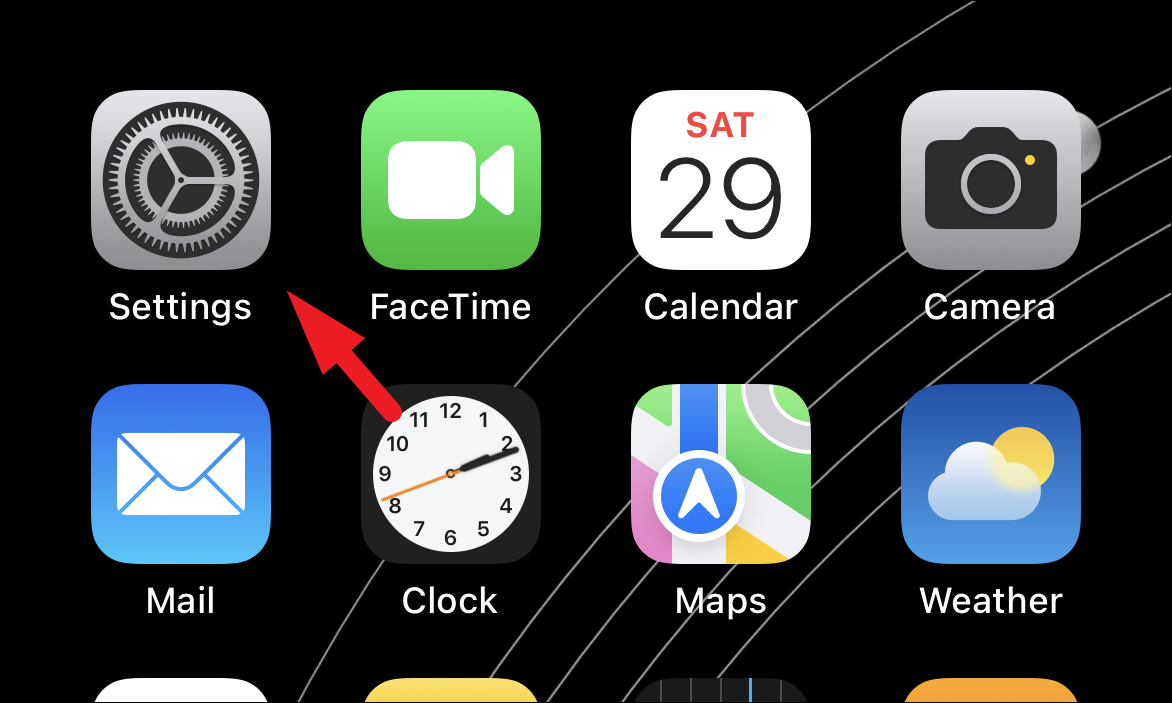Open the Weather app

990,474
